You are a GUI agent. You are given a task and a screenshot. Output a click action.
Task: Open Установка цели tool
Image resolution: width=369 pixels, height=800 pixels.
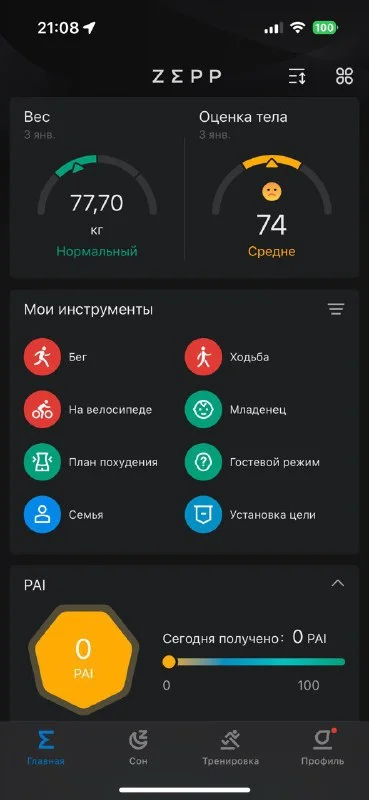point(250,515)
